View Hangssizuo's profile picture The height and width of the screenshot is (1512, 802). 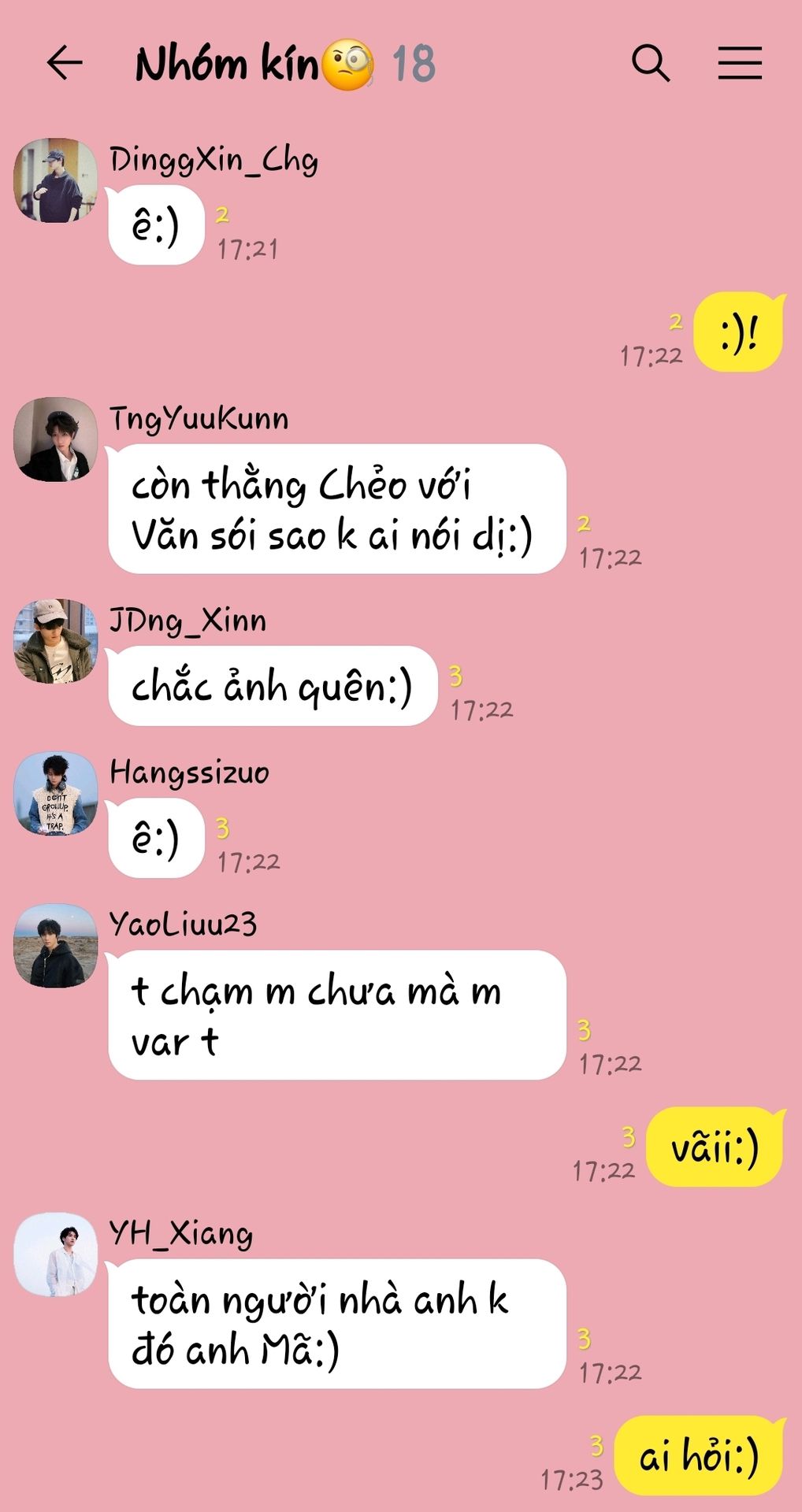click(55, 793)
